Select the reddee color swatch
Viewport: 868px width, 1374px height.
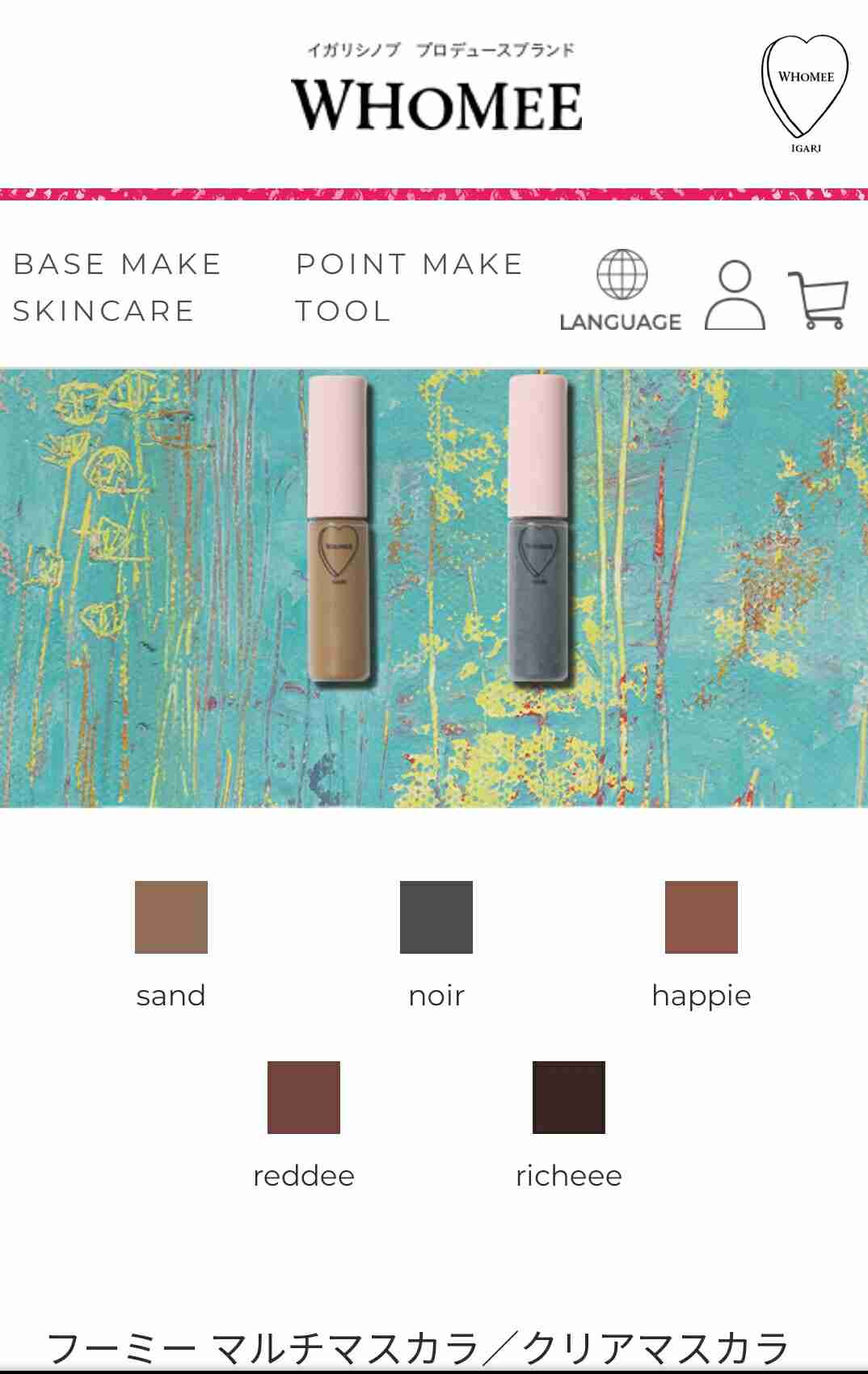tap(304, 1098)
